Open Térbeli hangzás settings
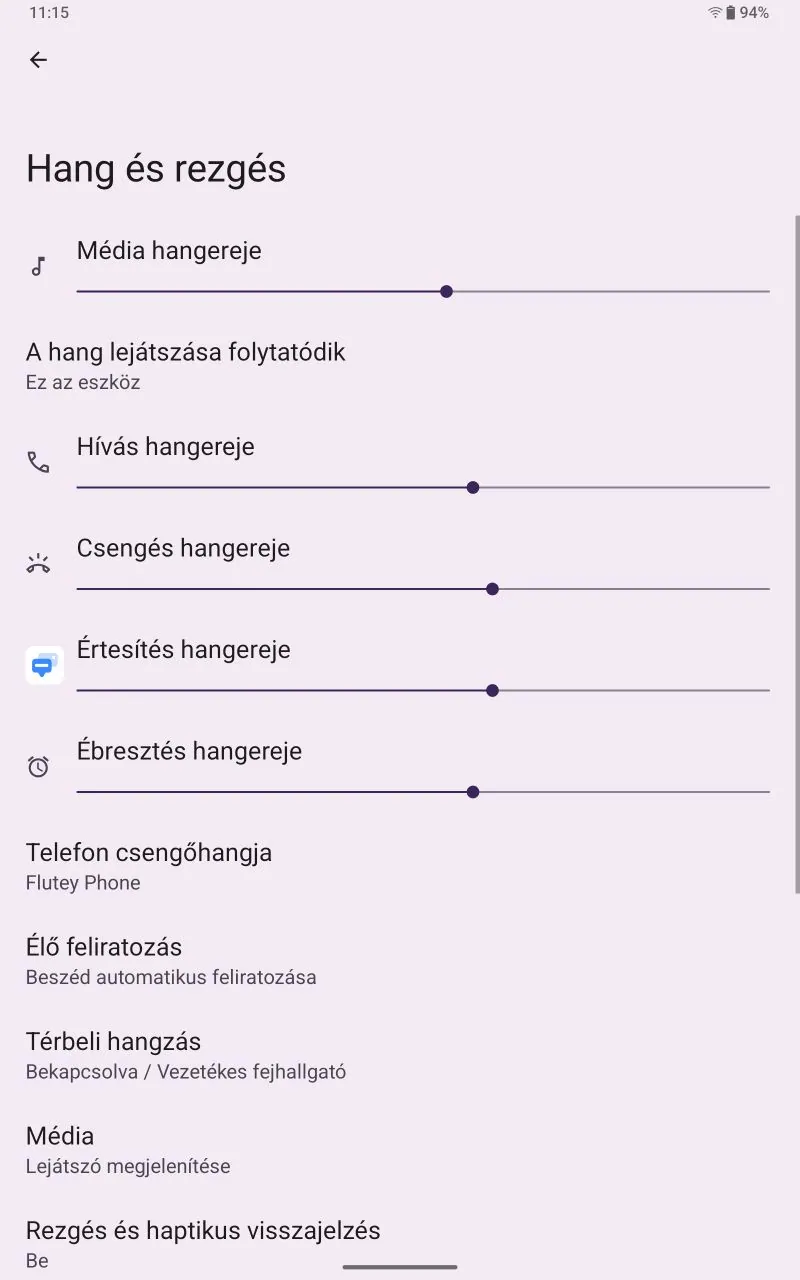The width and height of the screenshot is (800, 1280). pyautogui.click(x=400, y=1055)
